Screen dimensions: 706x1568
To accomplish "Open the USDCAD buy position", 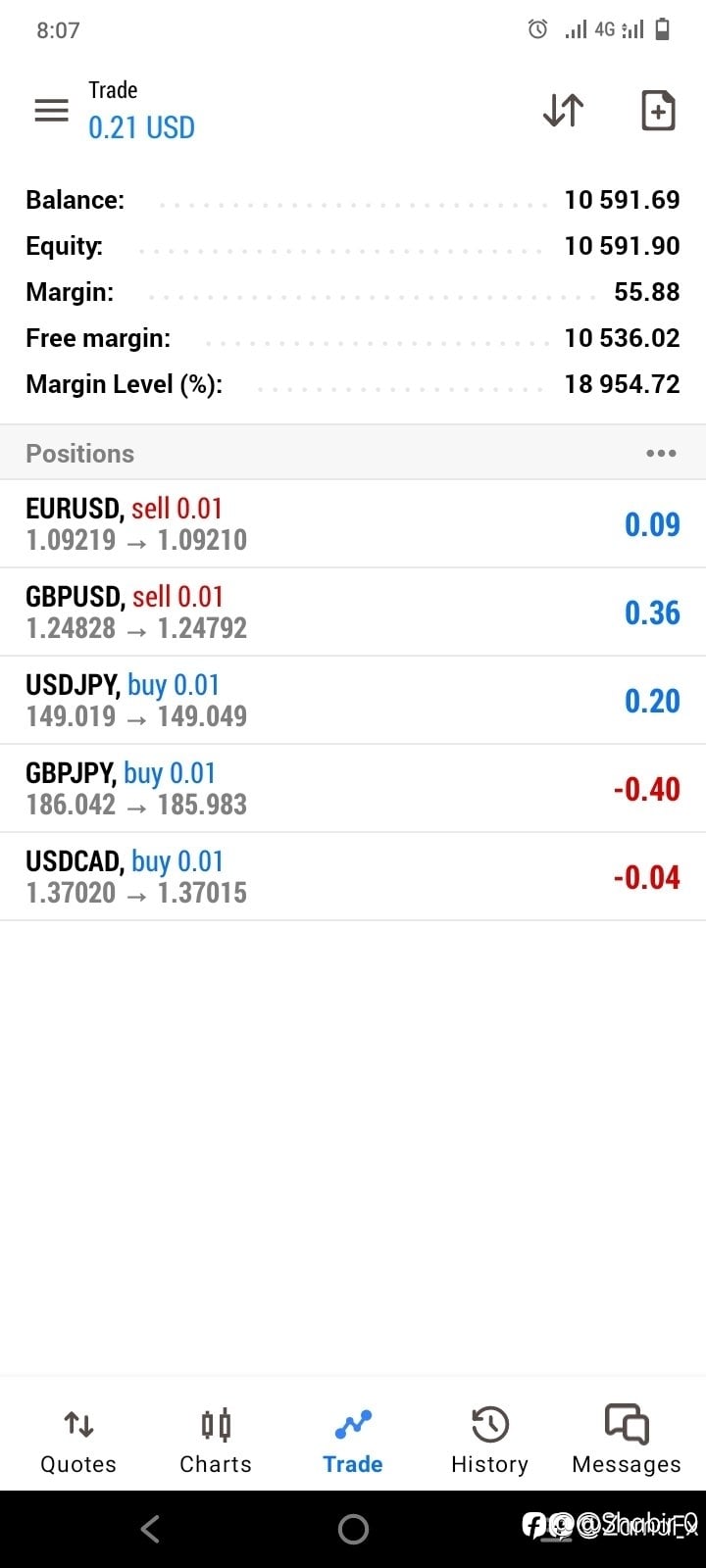I will click(353, 877).
